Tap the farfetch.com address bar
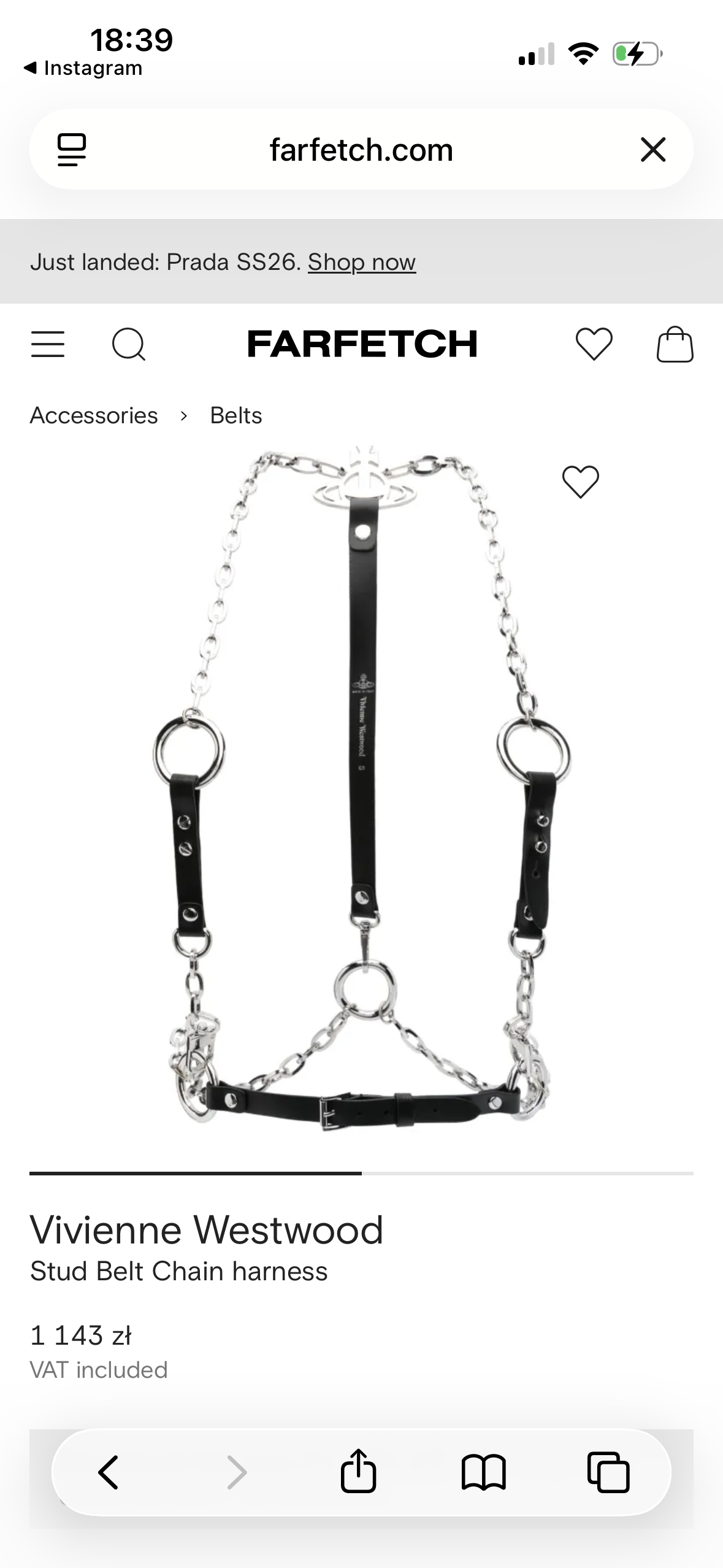Viewport: 723px width, 1568px height. [362, 150]
